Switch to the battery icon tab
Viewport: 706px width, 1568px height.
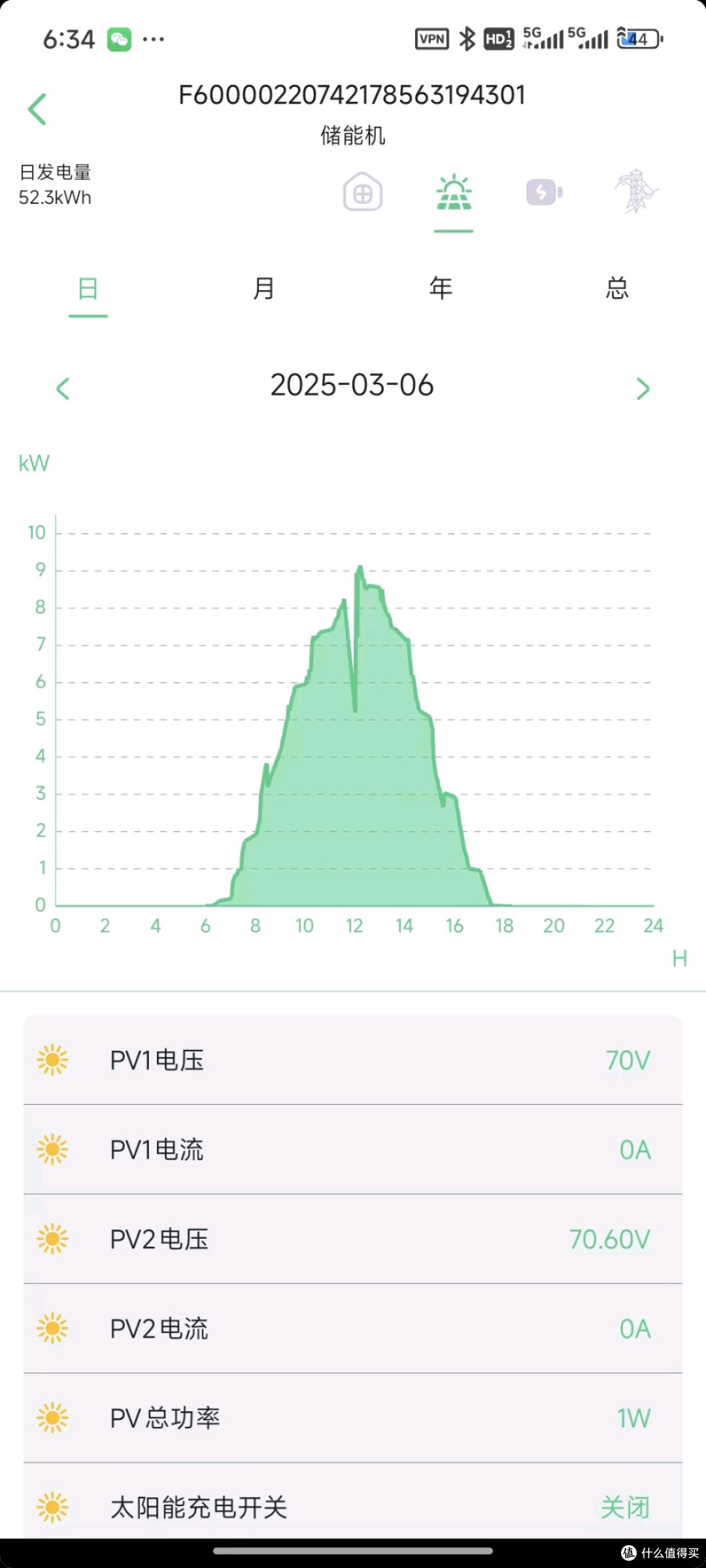pos(545,193)
